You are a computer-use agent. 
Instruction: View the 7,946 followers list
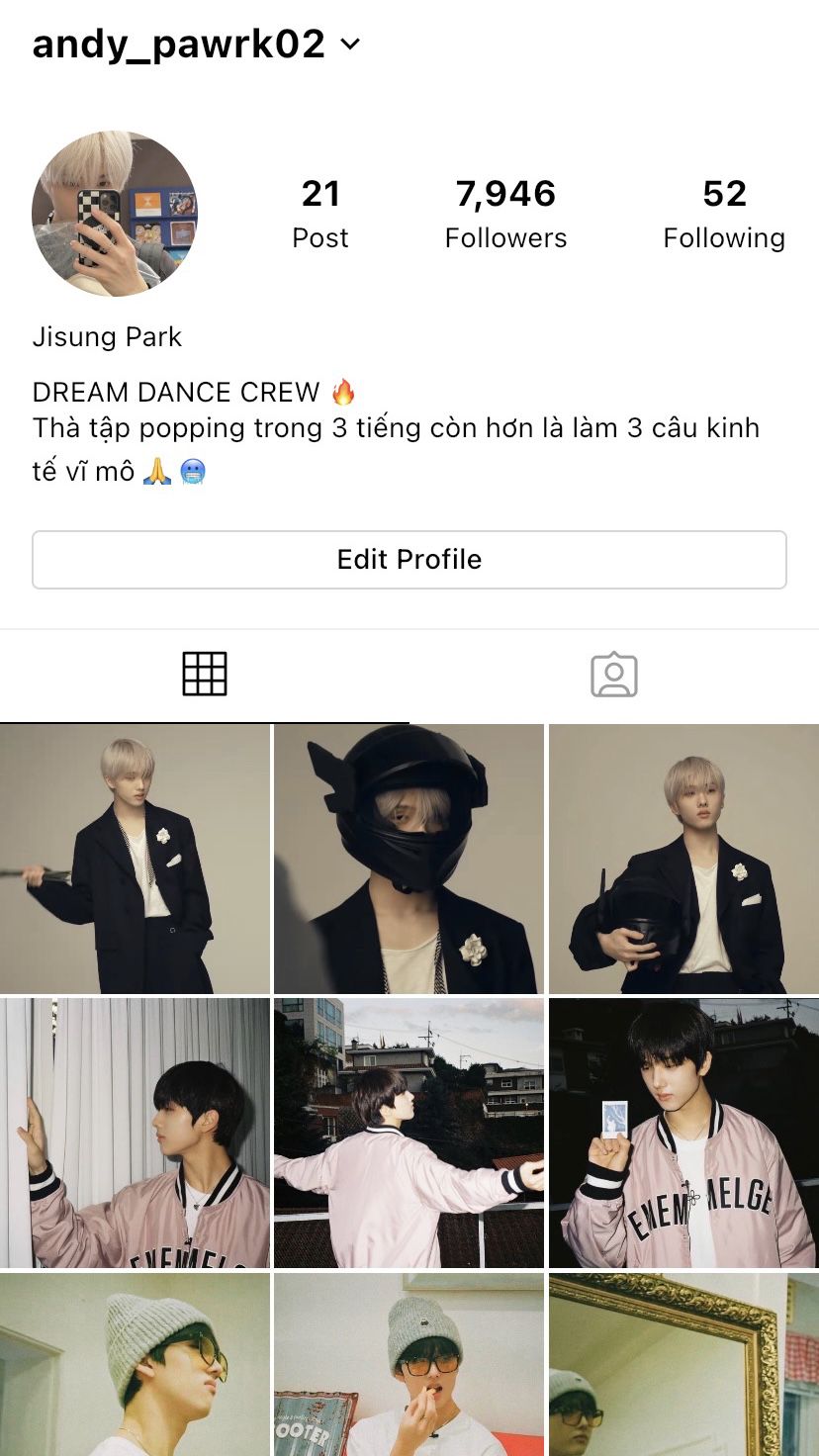(x=505, y=214)
